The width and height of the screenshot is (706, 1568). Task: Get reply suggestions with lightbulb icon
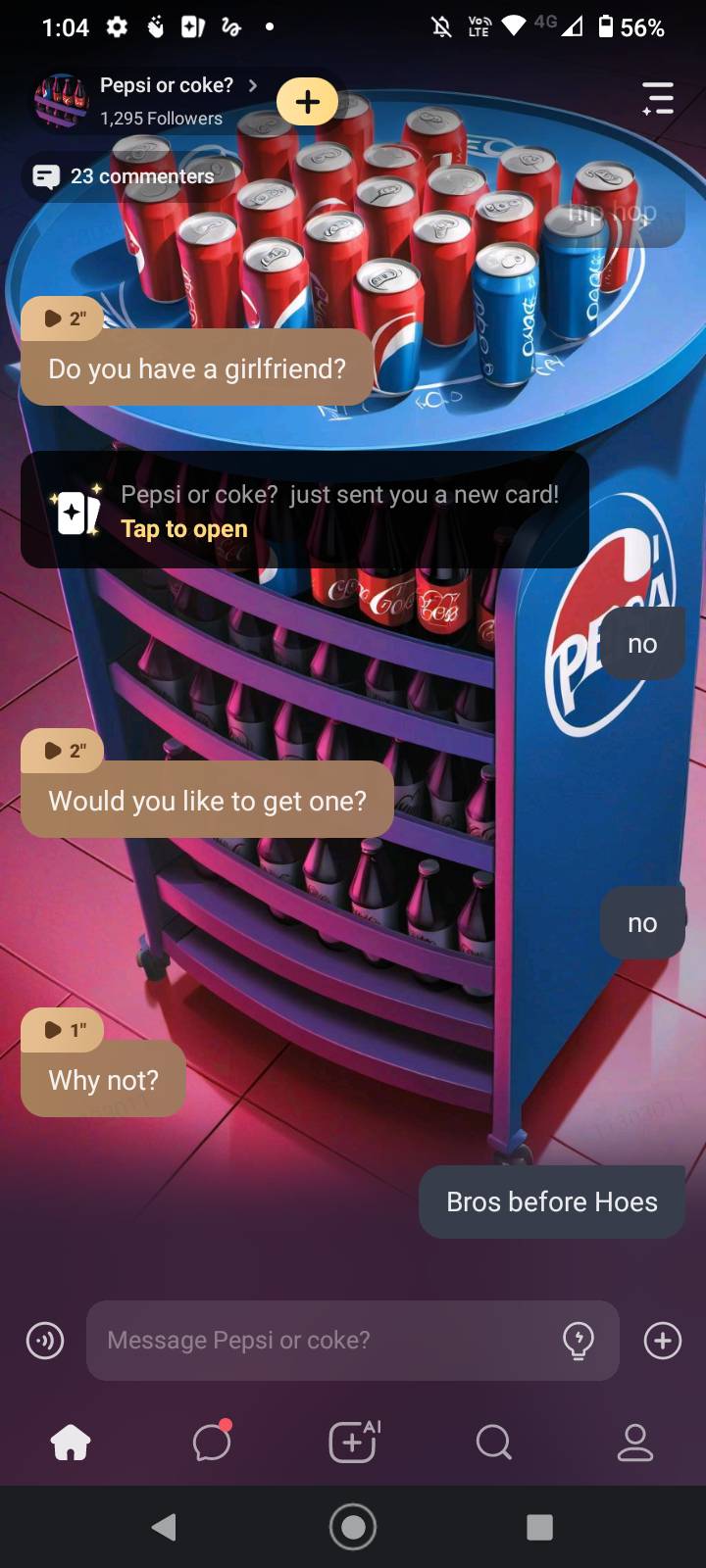(x=579, y=1340)
